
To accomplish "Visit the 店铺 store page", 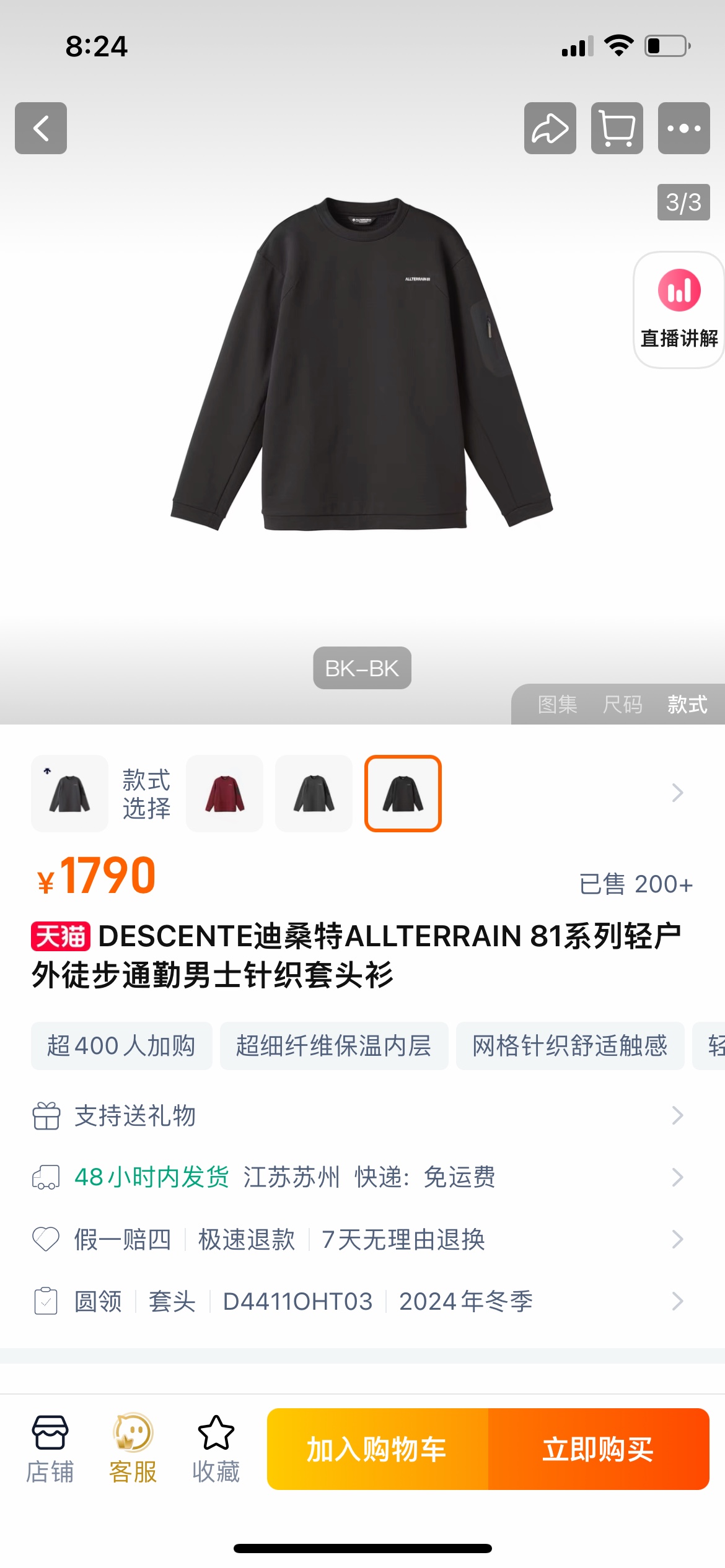I will coord(50,1449).
